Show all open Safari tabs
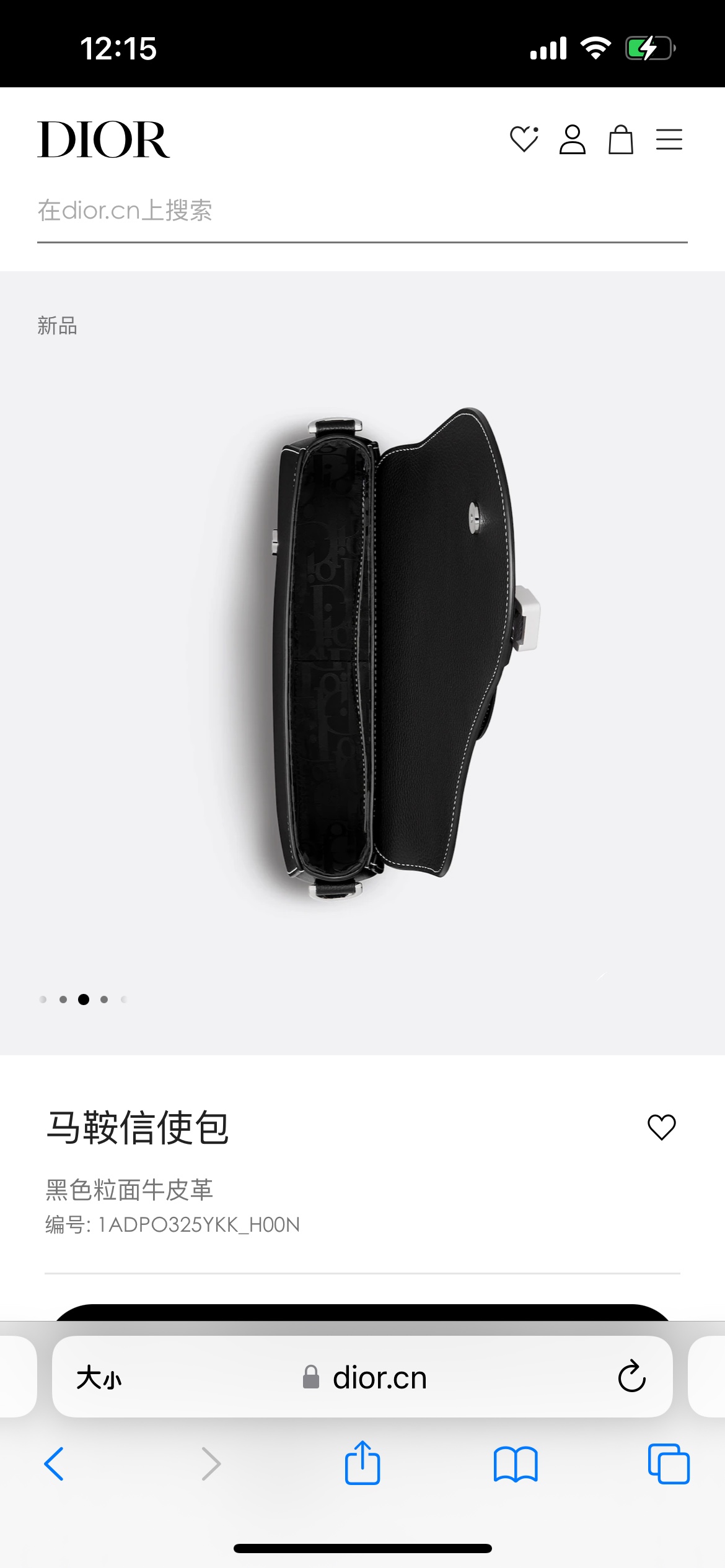 [x=668, y=1464]
